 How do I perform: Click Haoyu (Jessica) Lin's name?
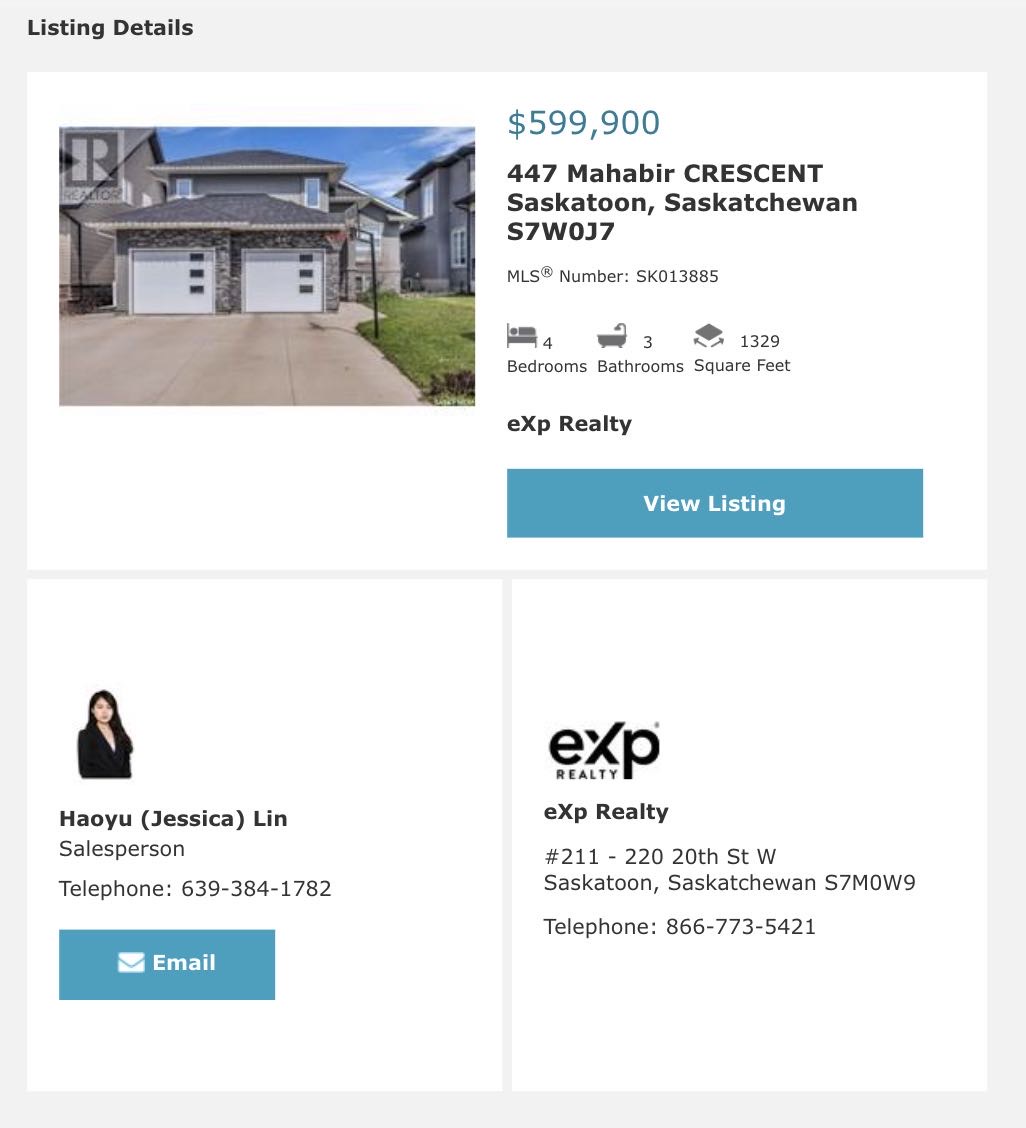(x=173, y=818)
